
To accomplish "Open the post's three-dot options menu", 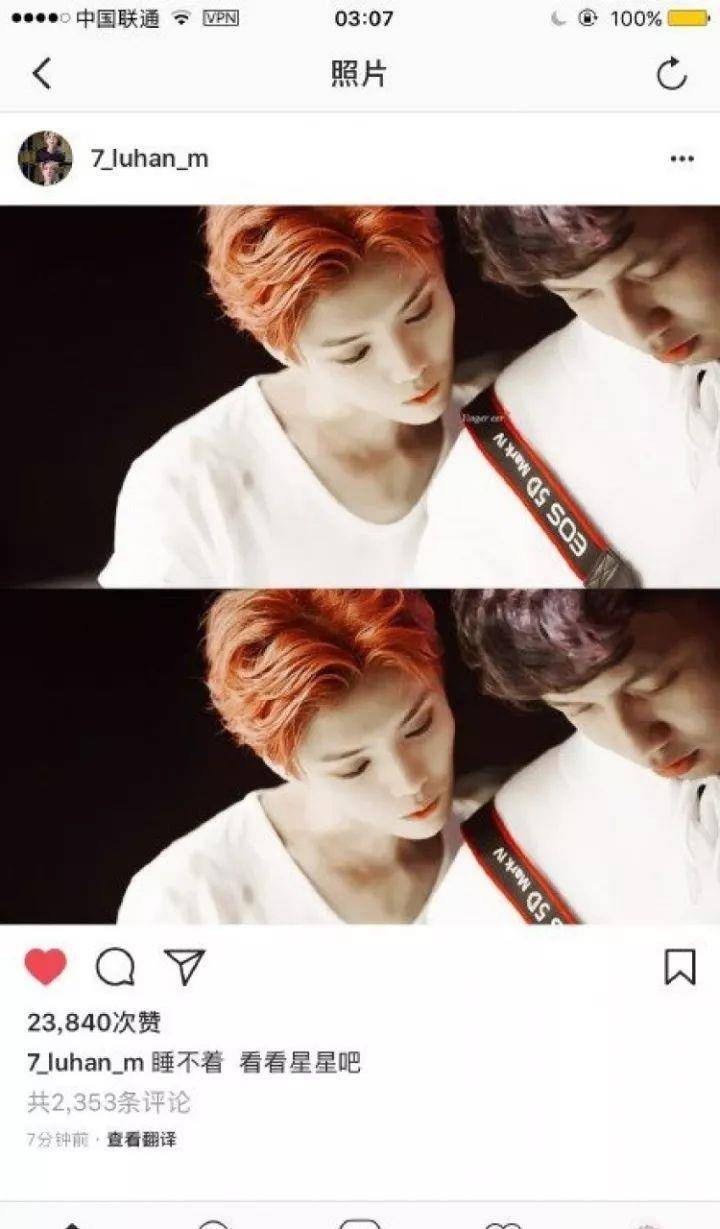I will (682, 159).
